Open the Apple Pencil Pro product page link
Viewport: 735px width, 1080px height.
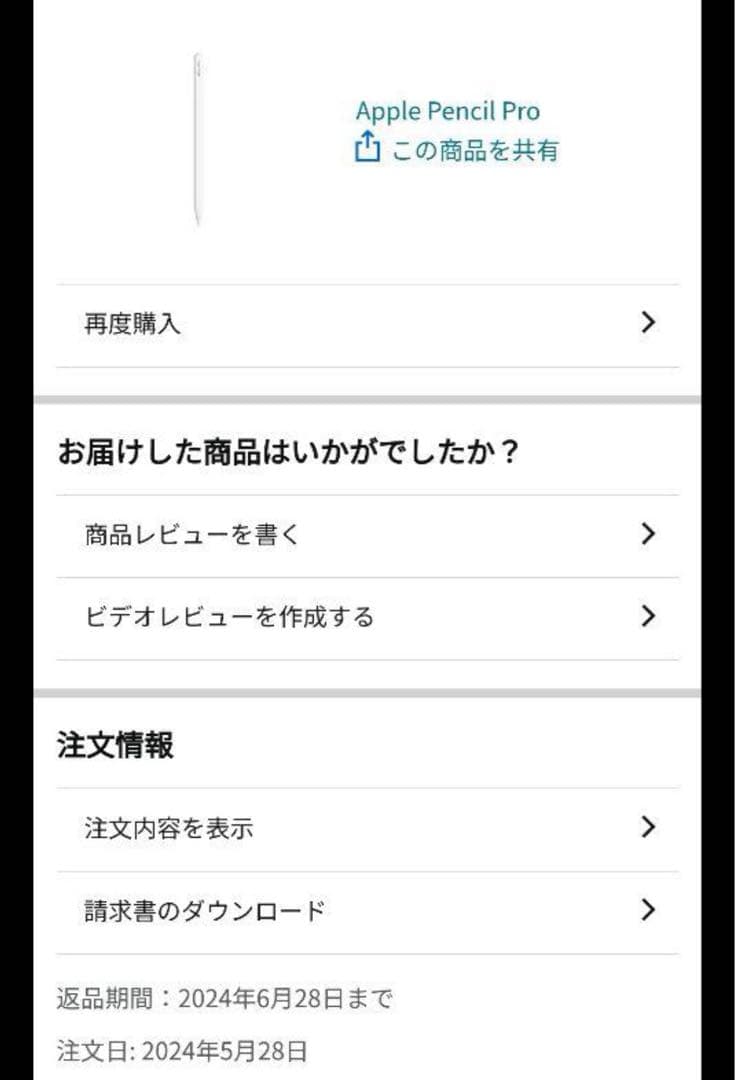(448, 111)
